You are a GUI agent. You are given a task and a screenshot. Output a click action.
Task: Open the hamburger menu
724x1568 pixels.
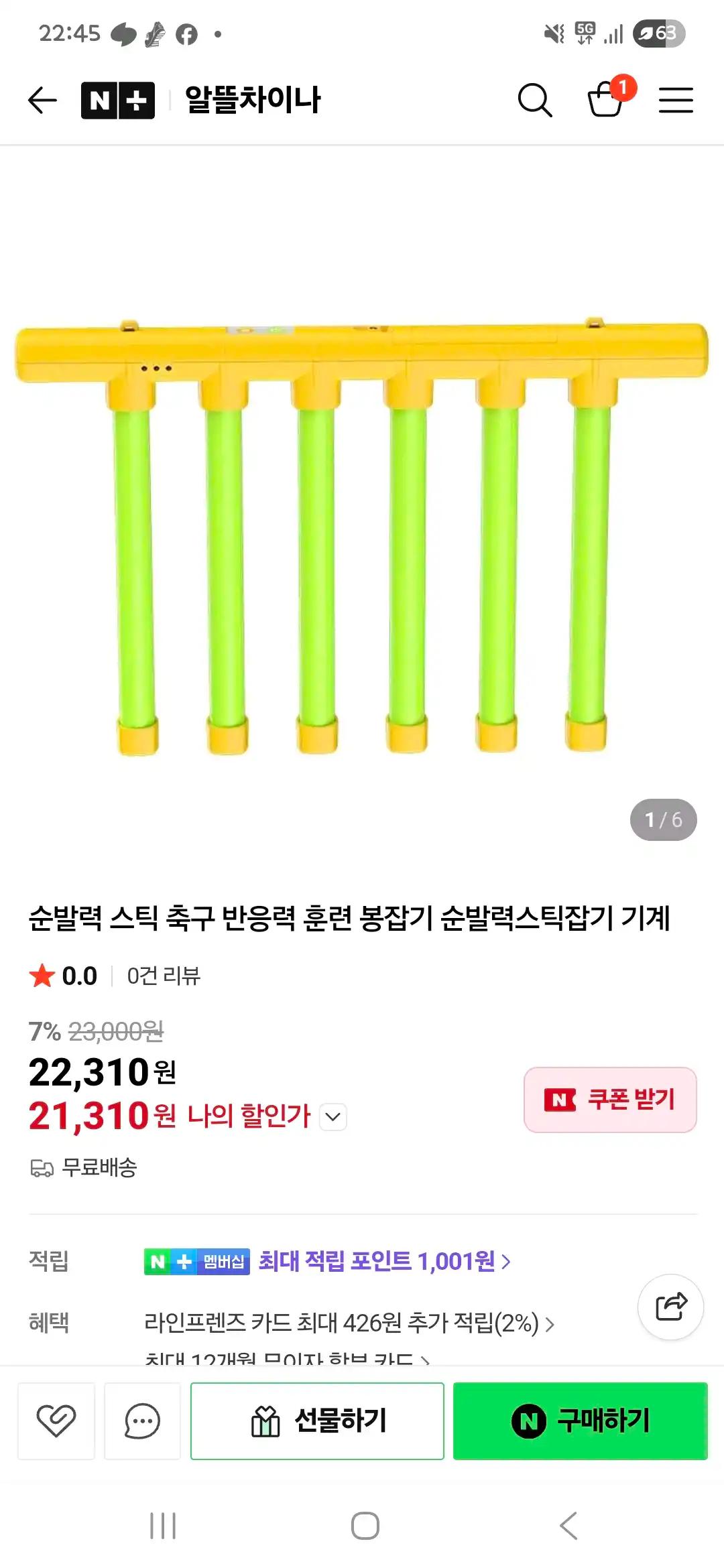(x=677, y=99)
